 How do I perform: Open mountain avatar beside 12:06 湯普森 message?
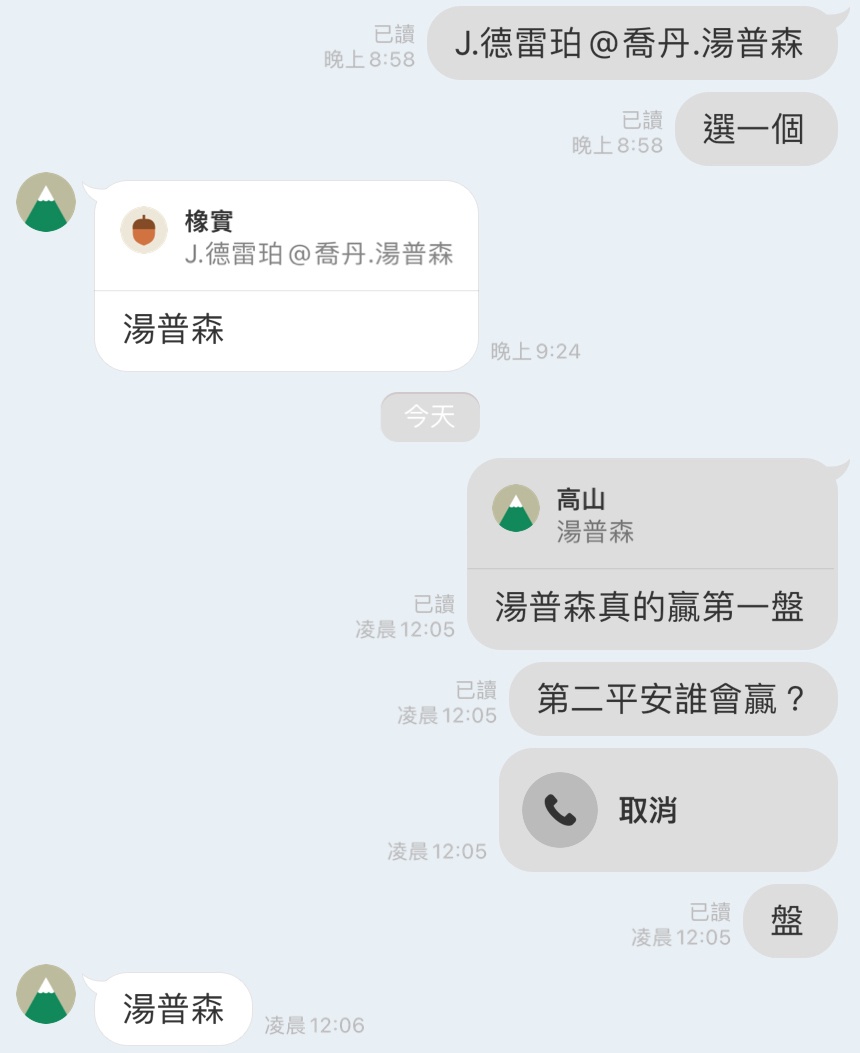point(46,994)
